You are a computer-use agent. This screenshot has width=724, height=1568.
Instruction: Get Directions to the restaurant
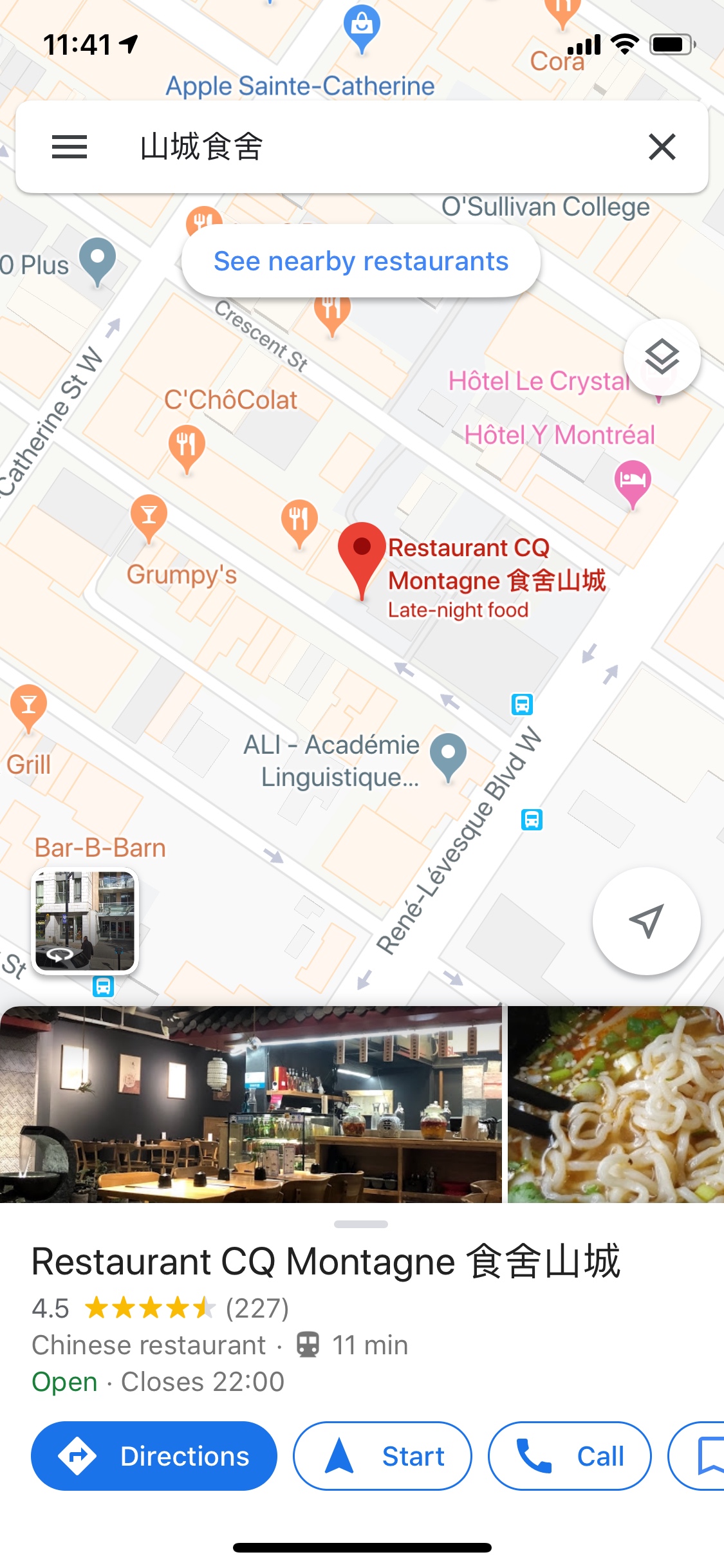(154, 1456)
